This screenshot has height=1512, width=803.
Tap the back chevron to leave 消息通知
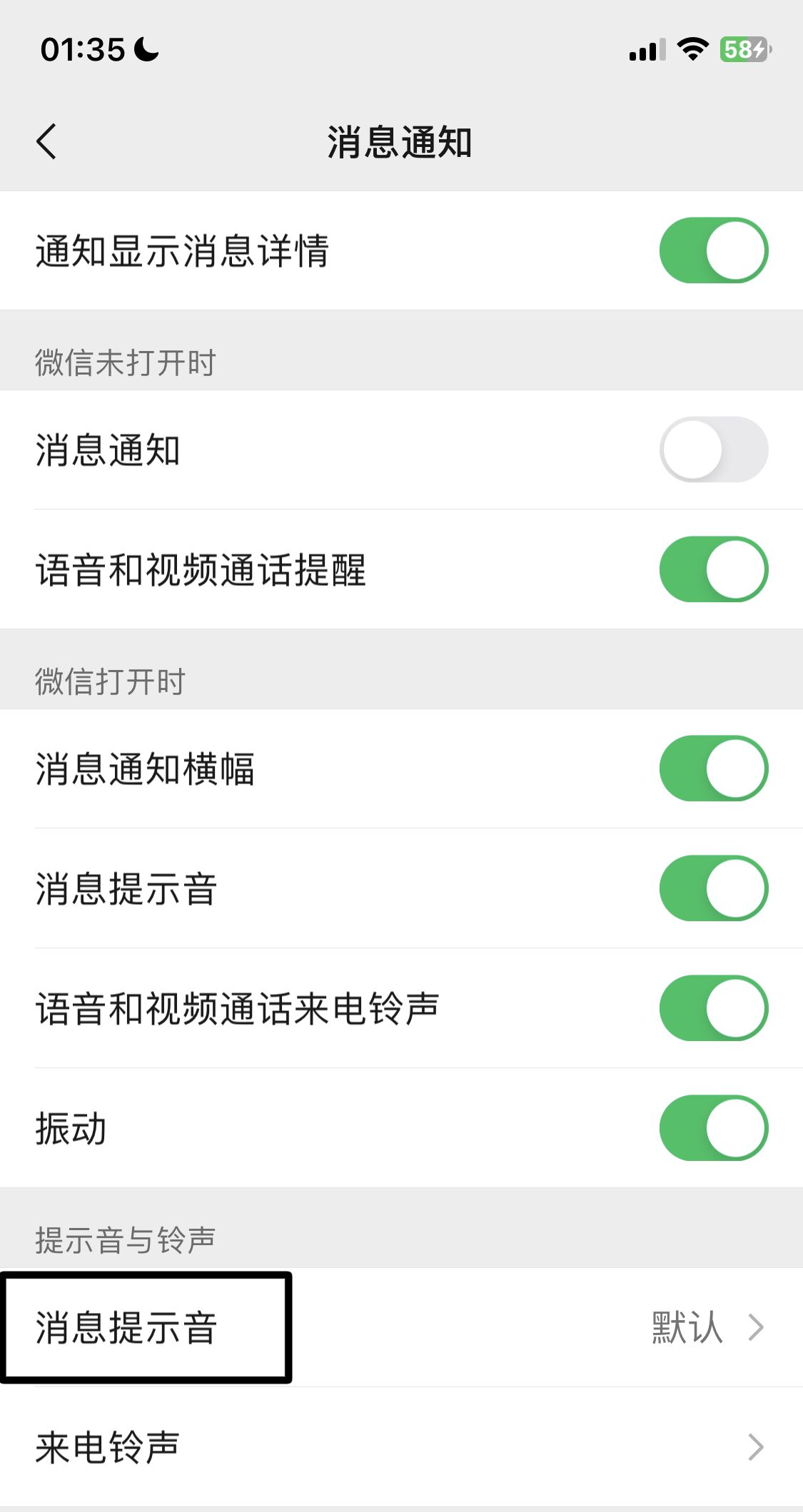[48, 141]
